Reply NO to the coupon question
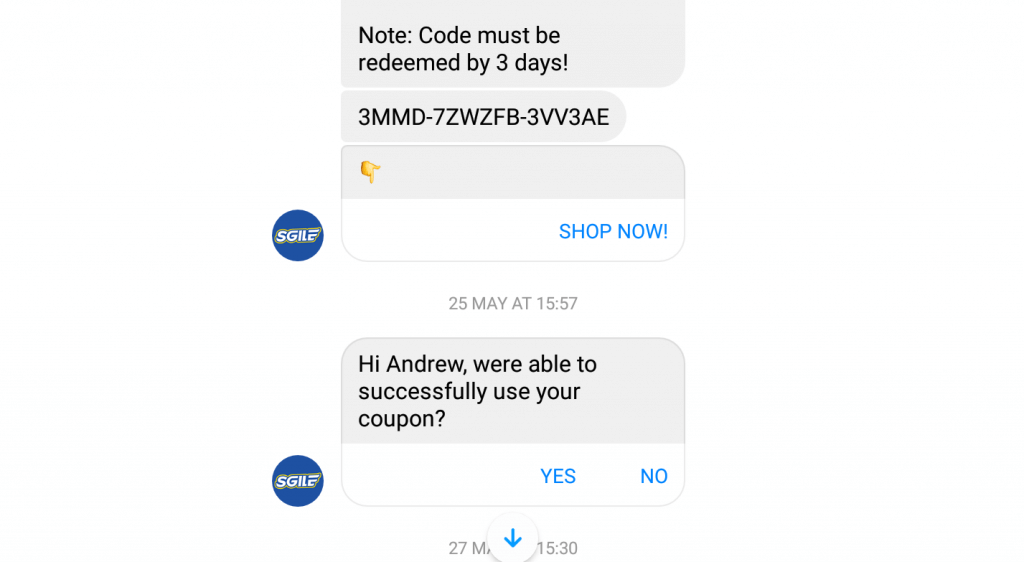Image resolution: width=1024 pixels, height=562 pixels. (654, 476)
